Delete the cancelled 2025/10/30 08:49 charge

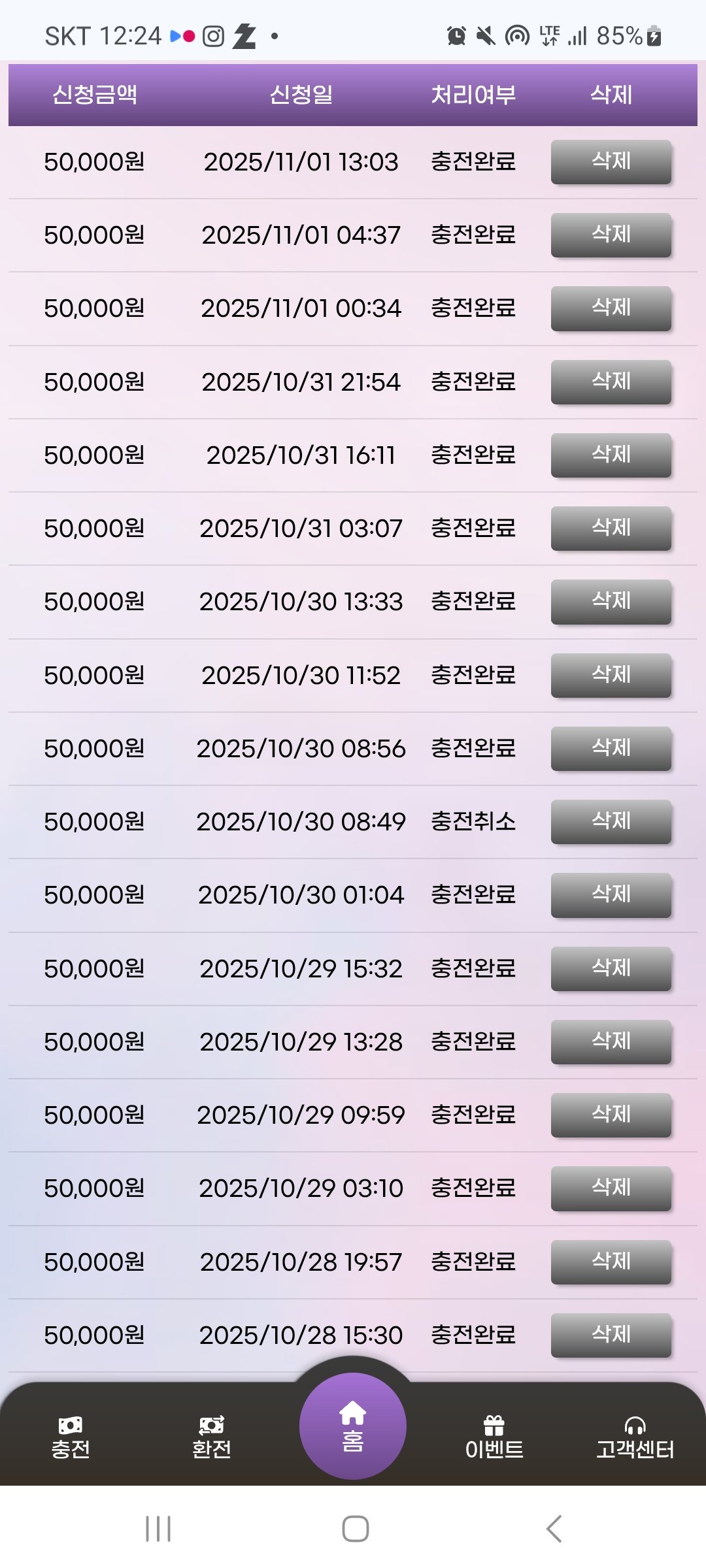click(x=611, y=821)
